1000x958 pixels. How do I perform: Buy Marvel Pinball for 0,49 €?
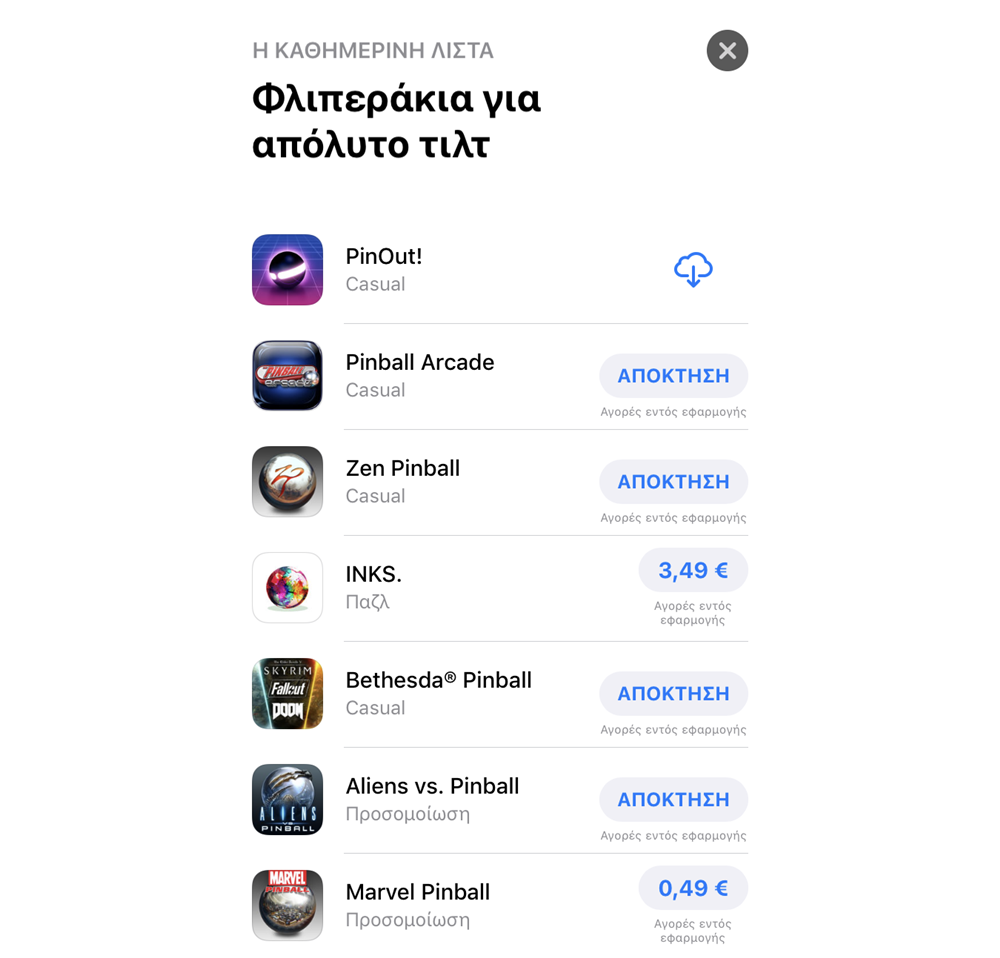693,889
